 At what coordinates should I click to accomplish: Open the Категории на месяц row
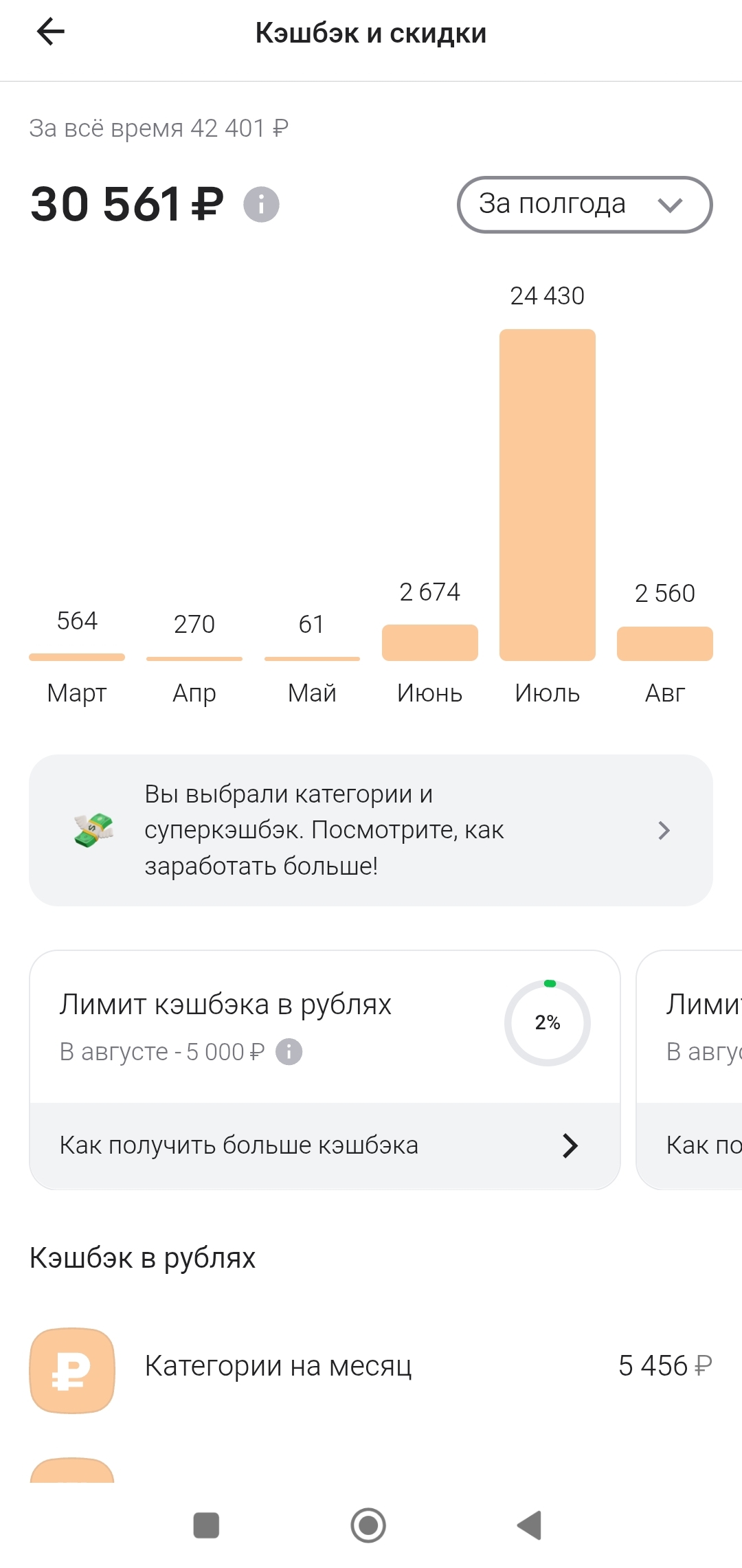[x=371, y=1366]
